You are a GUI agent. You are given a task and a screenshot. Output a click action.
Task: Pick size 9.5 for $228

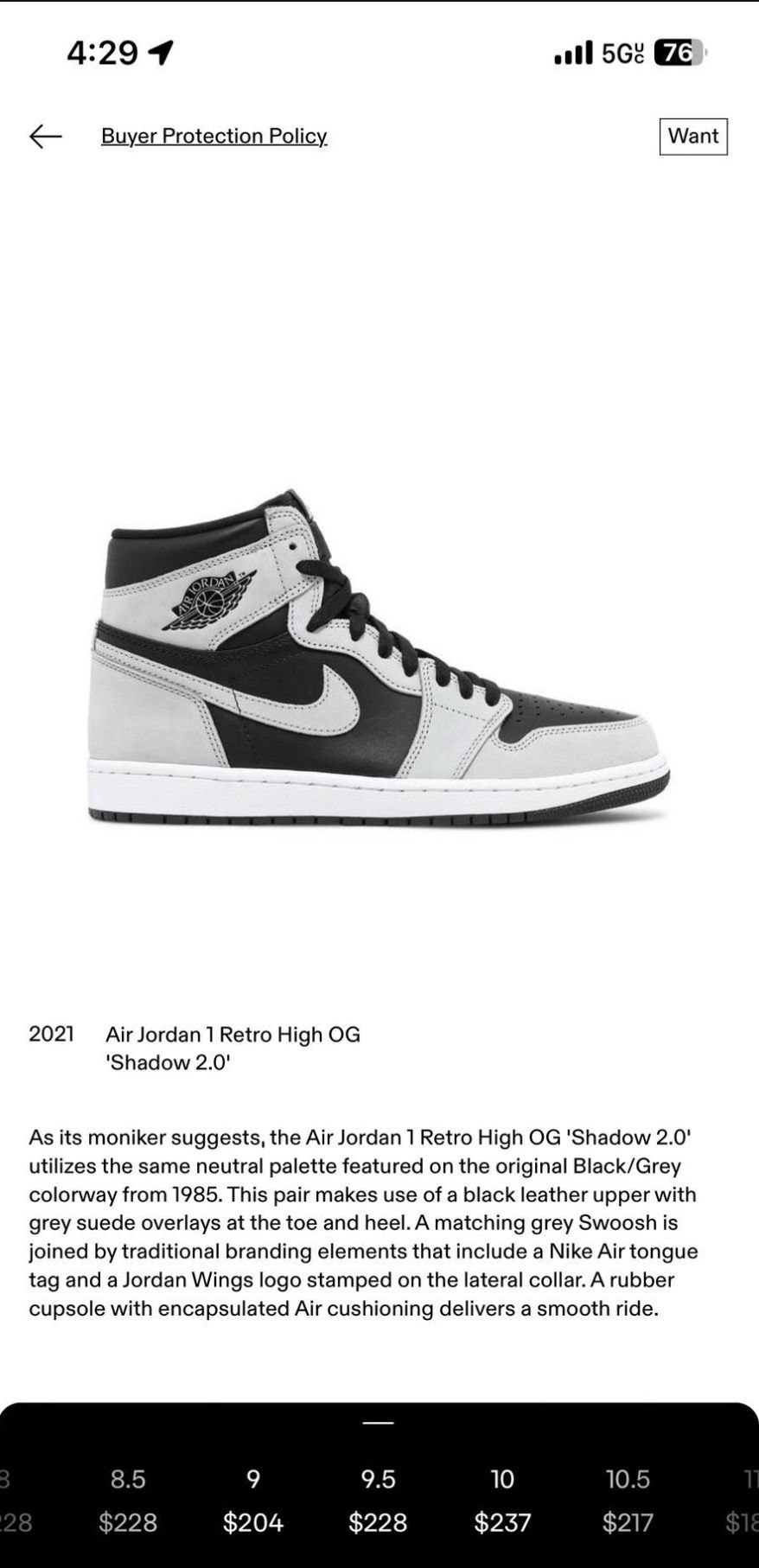tap(378, 1500)
